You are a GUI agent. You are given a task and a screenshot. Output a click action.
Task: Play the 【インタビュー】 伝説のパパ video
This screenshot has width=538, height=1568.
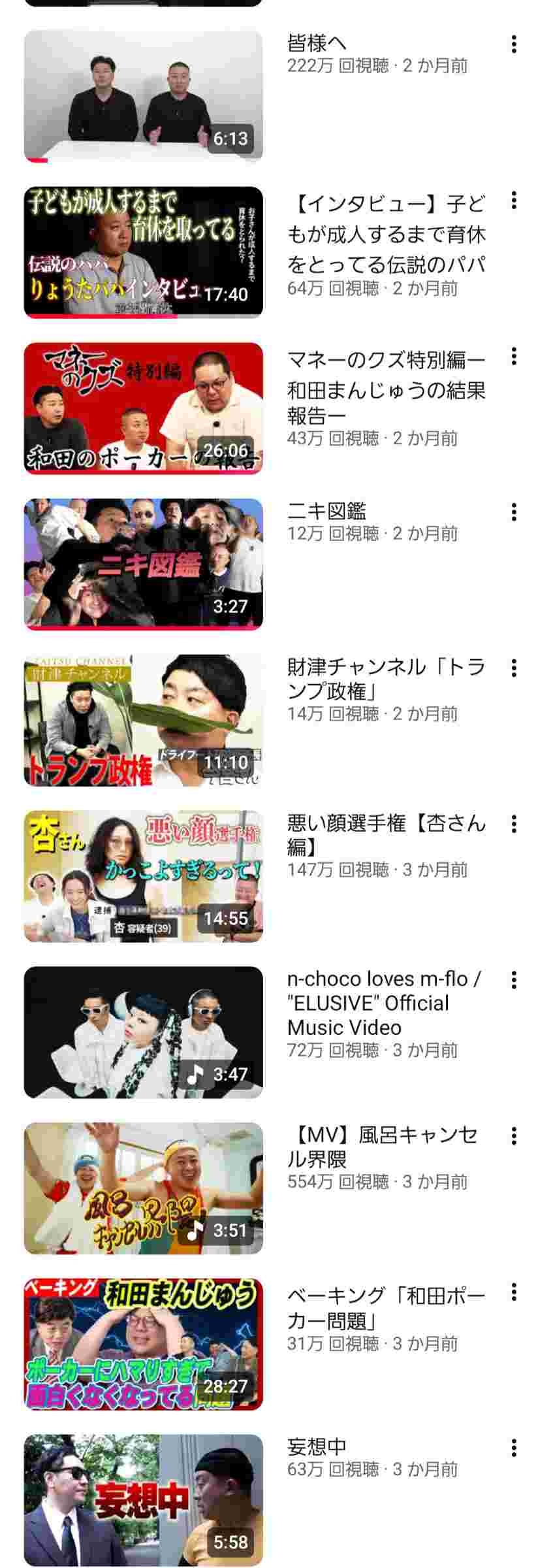point(143,252)
